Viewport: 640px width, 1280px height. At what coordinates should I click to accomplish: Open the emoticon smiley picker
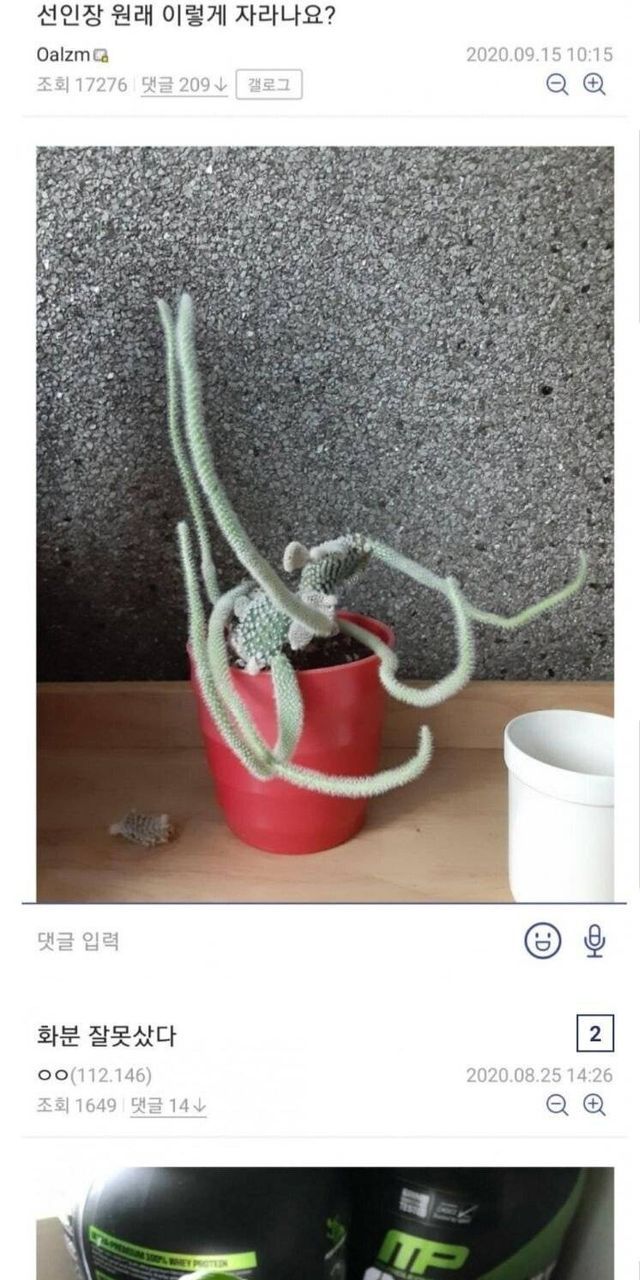(543, 941)
